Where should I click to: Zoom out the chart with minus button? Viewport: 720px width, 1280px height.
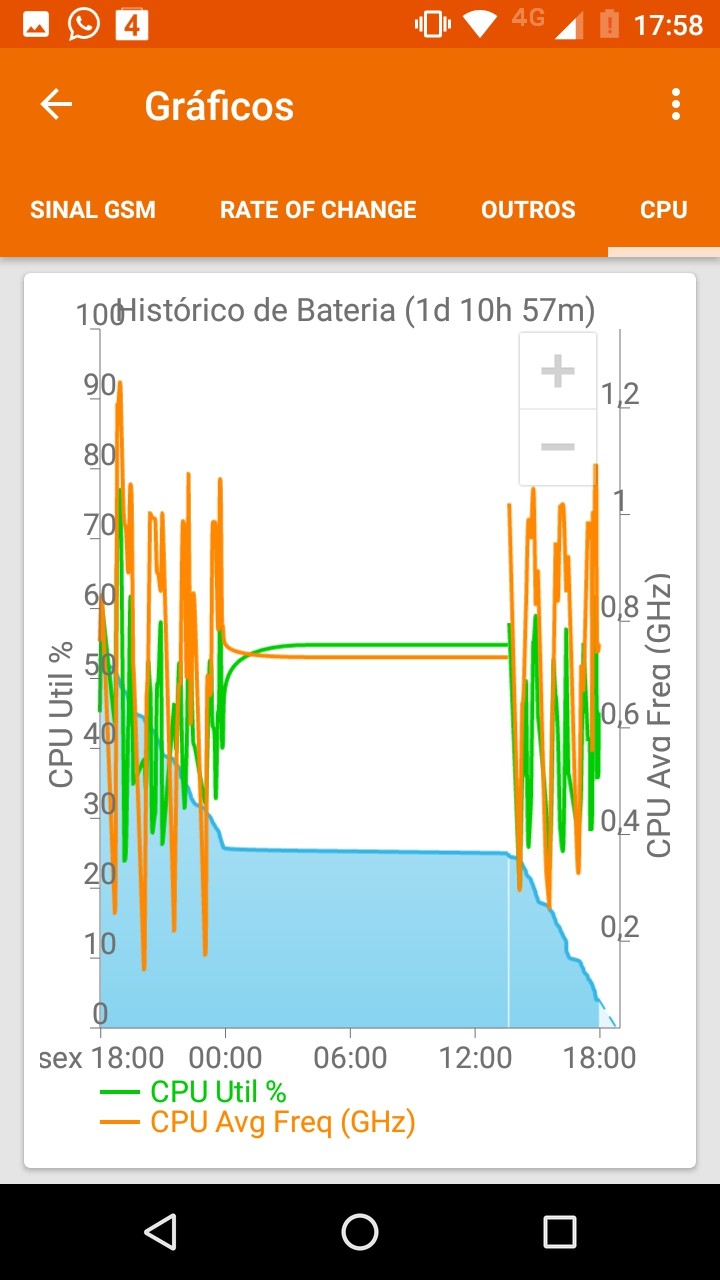click(x=557, y=446)
